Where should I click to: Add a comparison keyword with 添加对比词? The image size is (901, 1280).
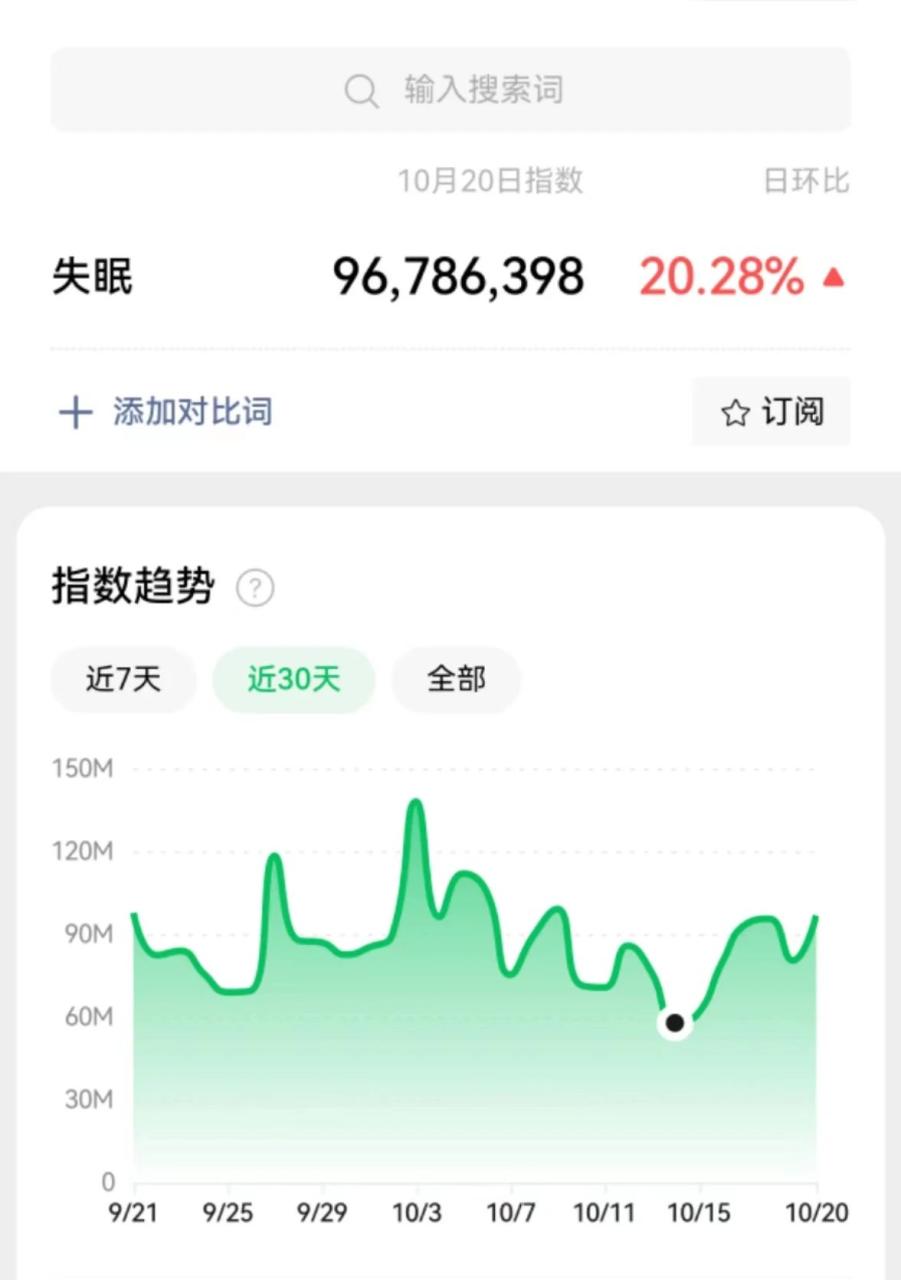[166, 412]
